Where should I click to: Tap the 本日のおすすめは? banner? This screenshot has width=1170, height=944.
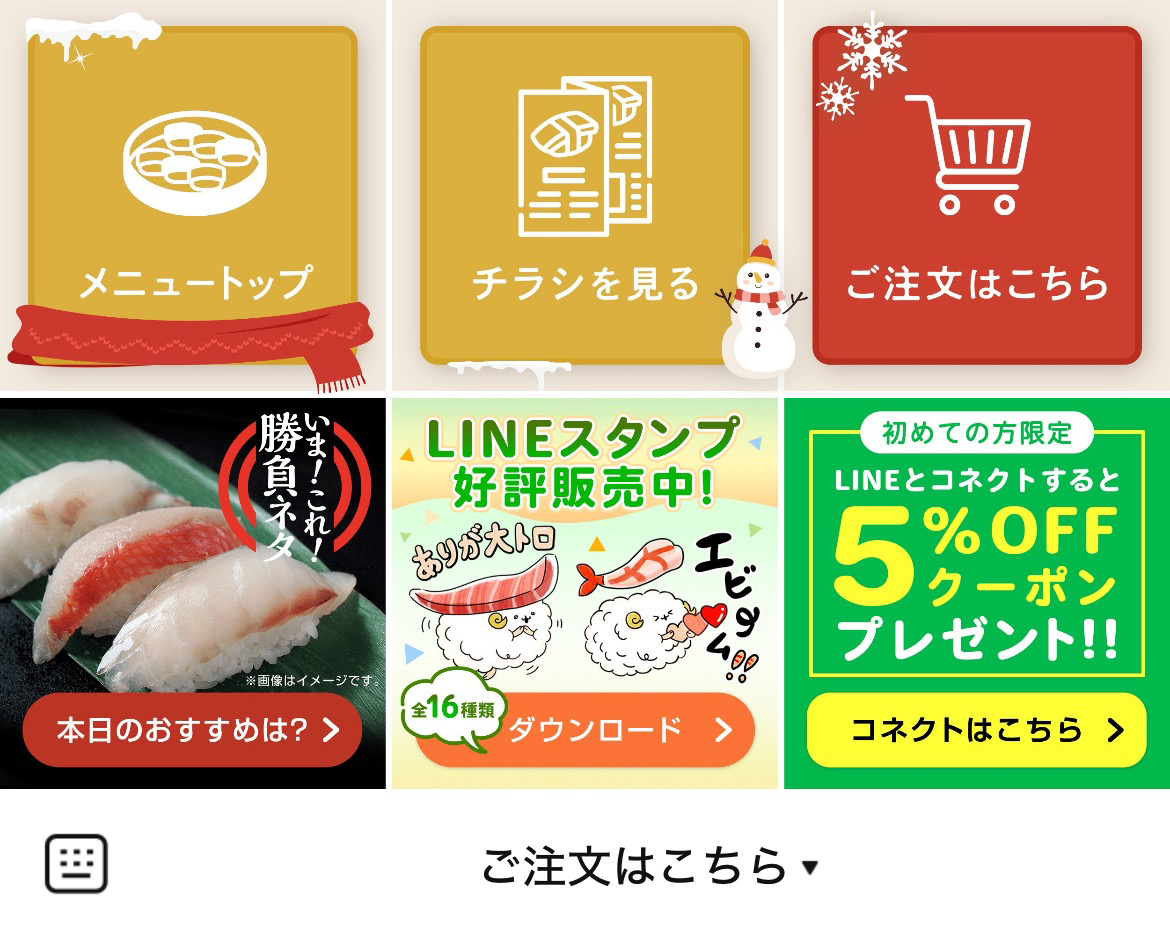click(193, 729)
